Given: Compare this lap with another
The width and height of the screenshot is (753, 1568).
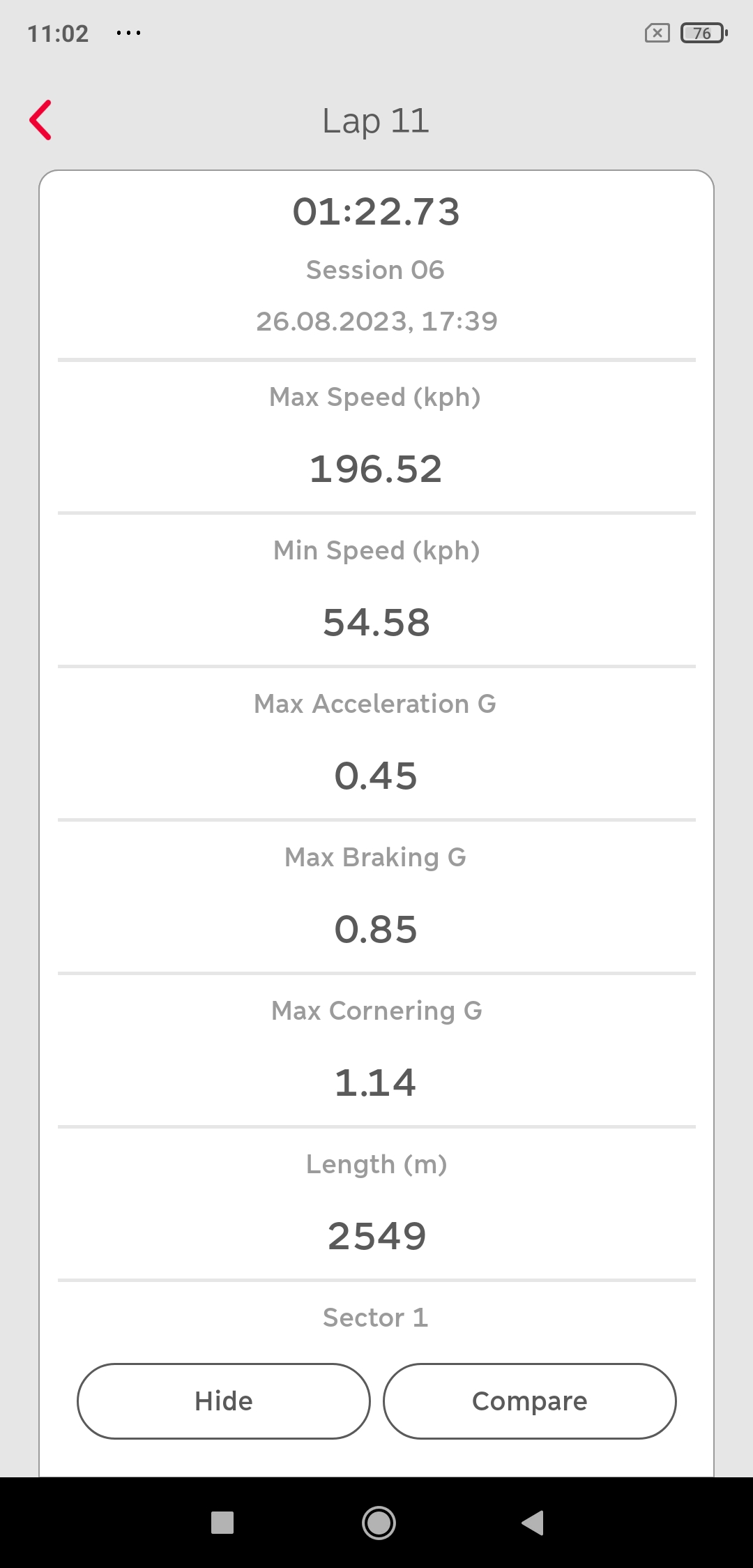Looking at the screenshot, I should coord(530,1401).
